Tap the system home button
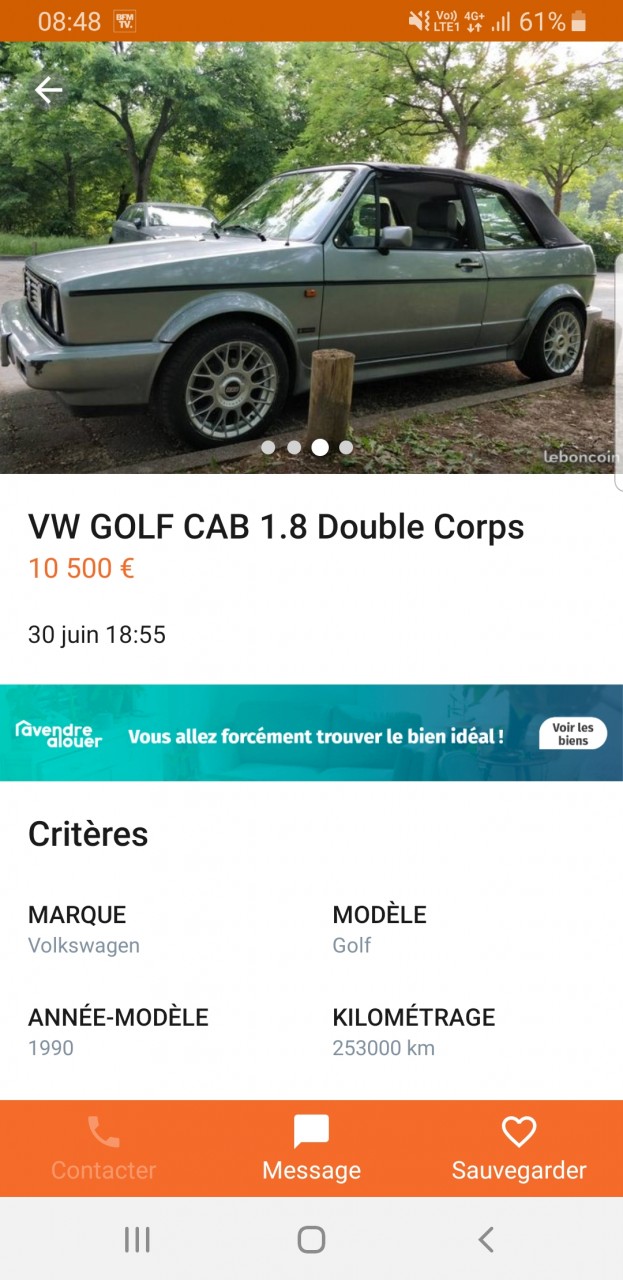Screen dimensions: 623x1280 (311, 1240)
